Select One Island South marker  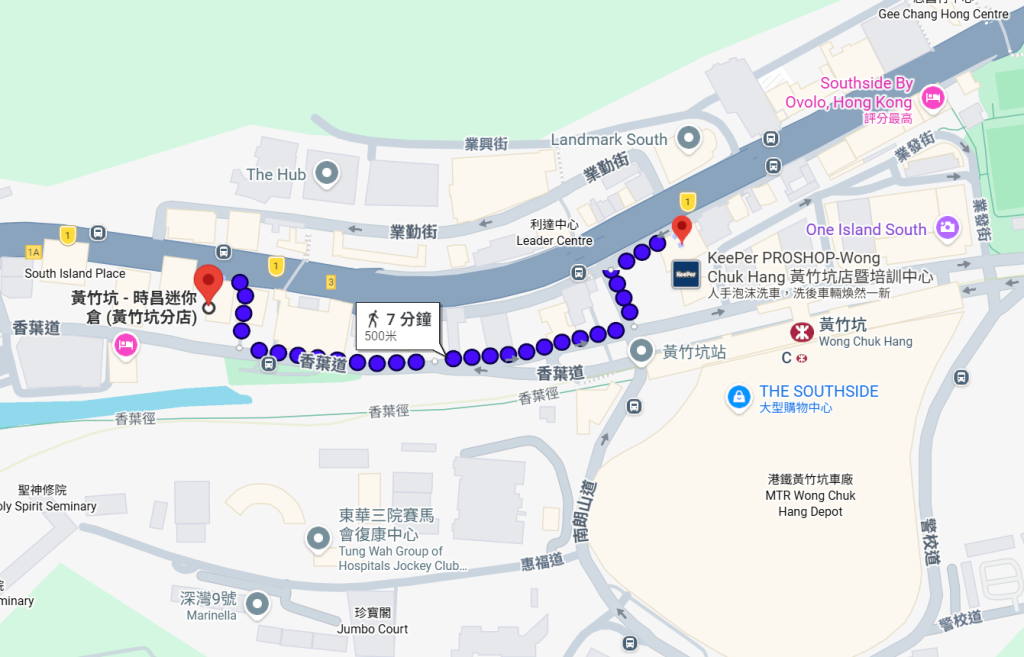click(947, 229)
